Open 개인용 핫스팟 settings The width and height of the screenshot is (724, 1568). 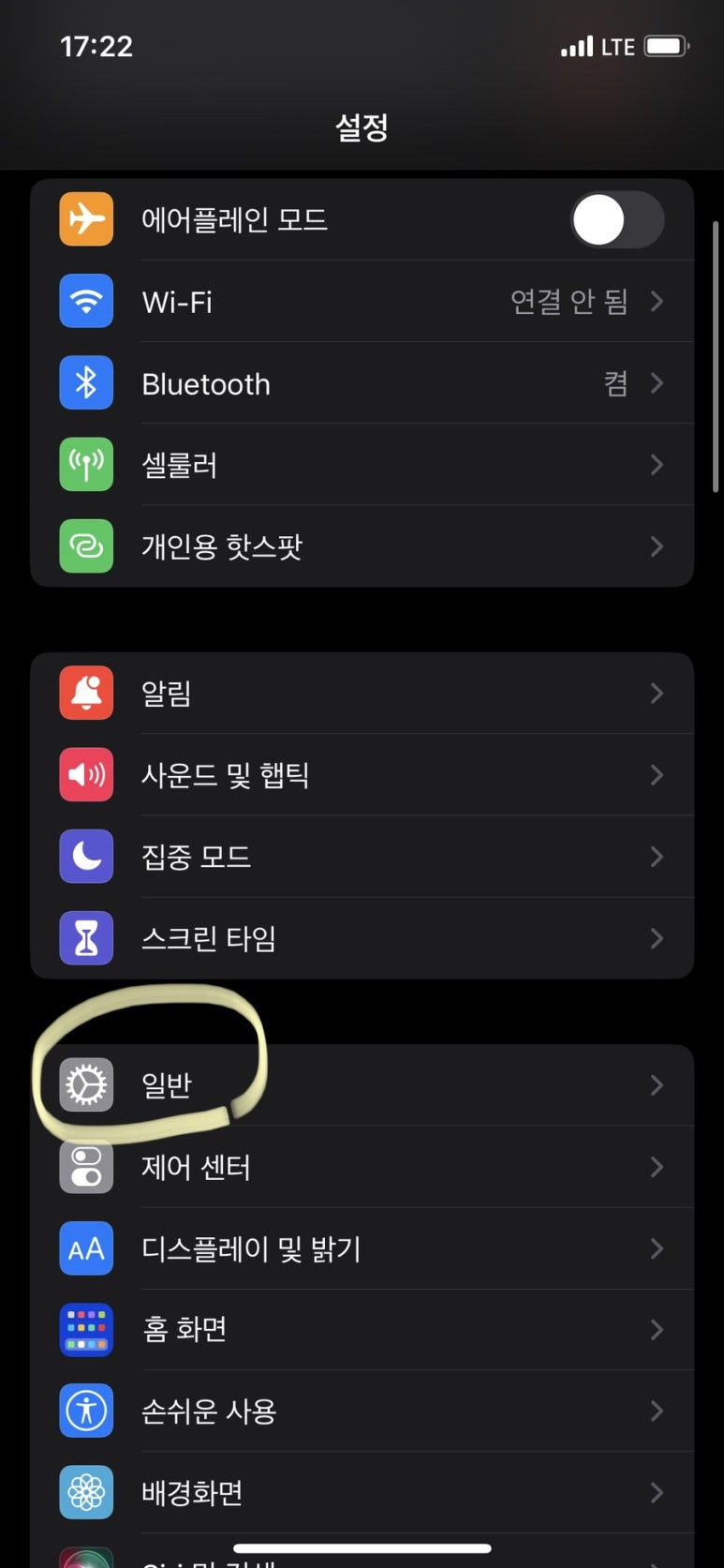click(x=362, y=546)
